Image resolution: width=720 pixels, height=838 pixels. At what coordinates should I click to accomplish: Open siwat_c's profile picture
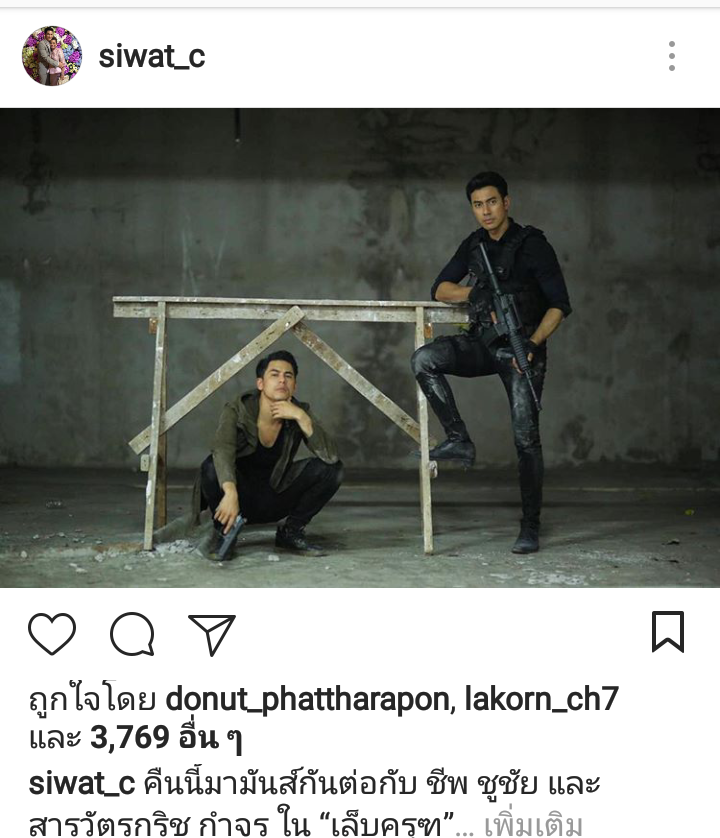[x=52, y=57]
